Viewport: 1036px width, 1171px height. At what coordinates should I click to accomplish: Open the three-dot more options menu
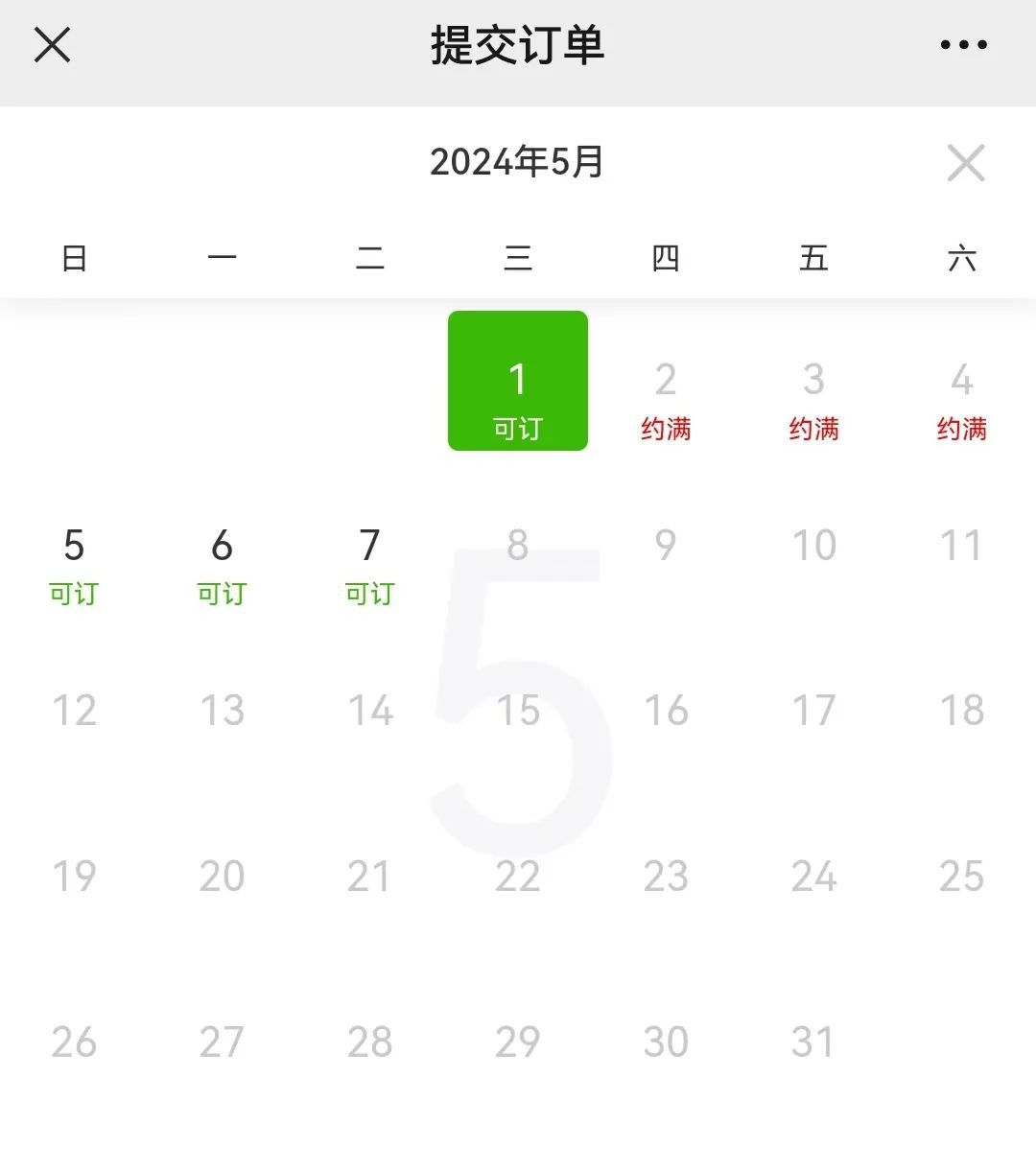pyautogui.click(x=962, y=44)
